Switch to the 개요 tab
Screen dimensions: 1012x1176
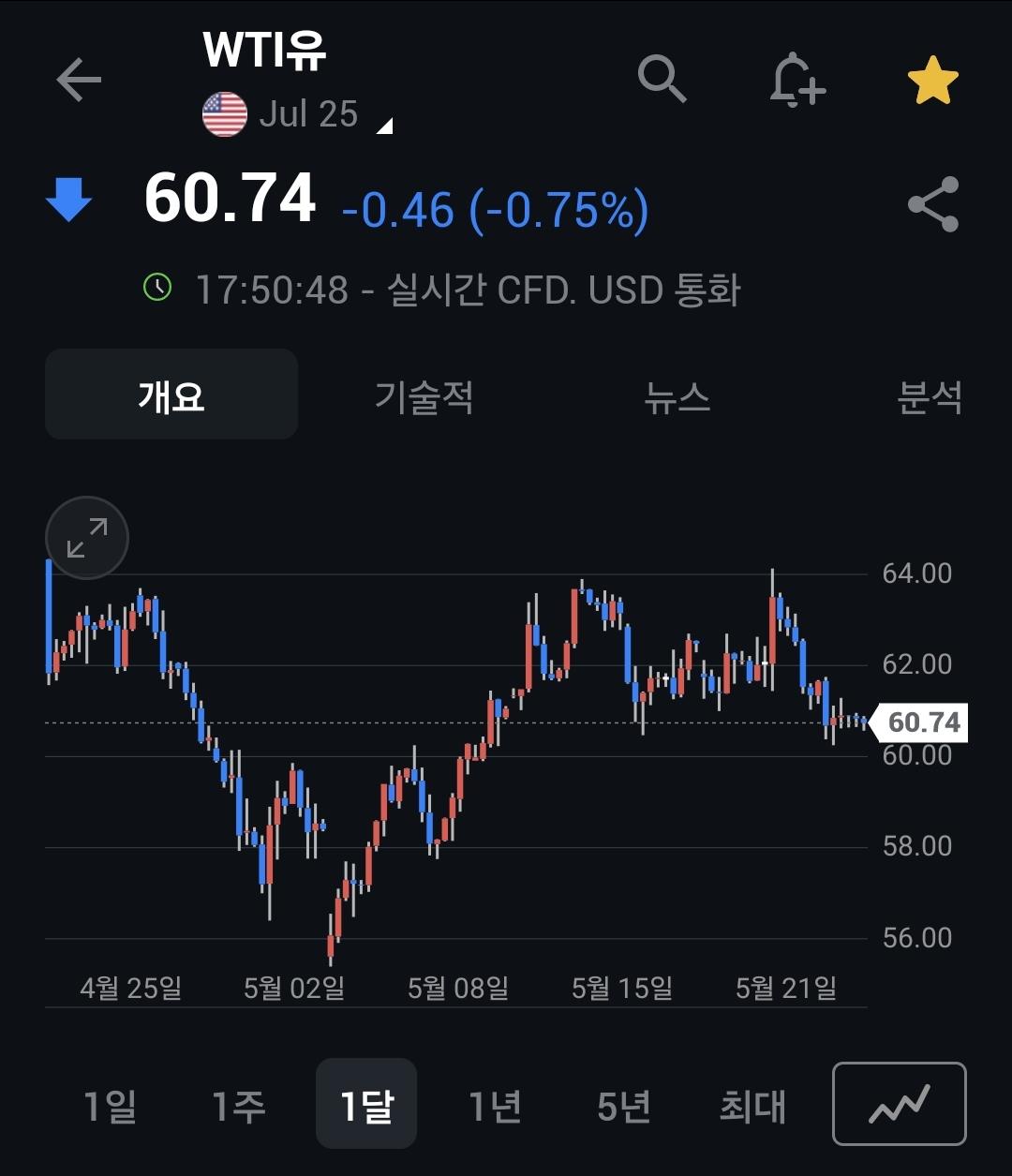pyautogui.click(x=171, y=395)
